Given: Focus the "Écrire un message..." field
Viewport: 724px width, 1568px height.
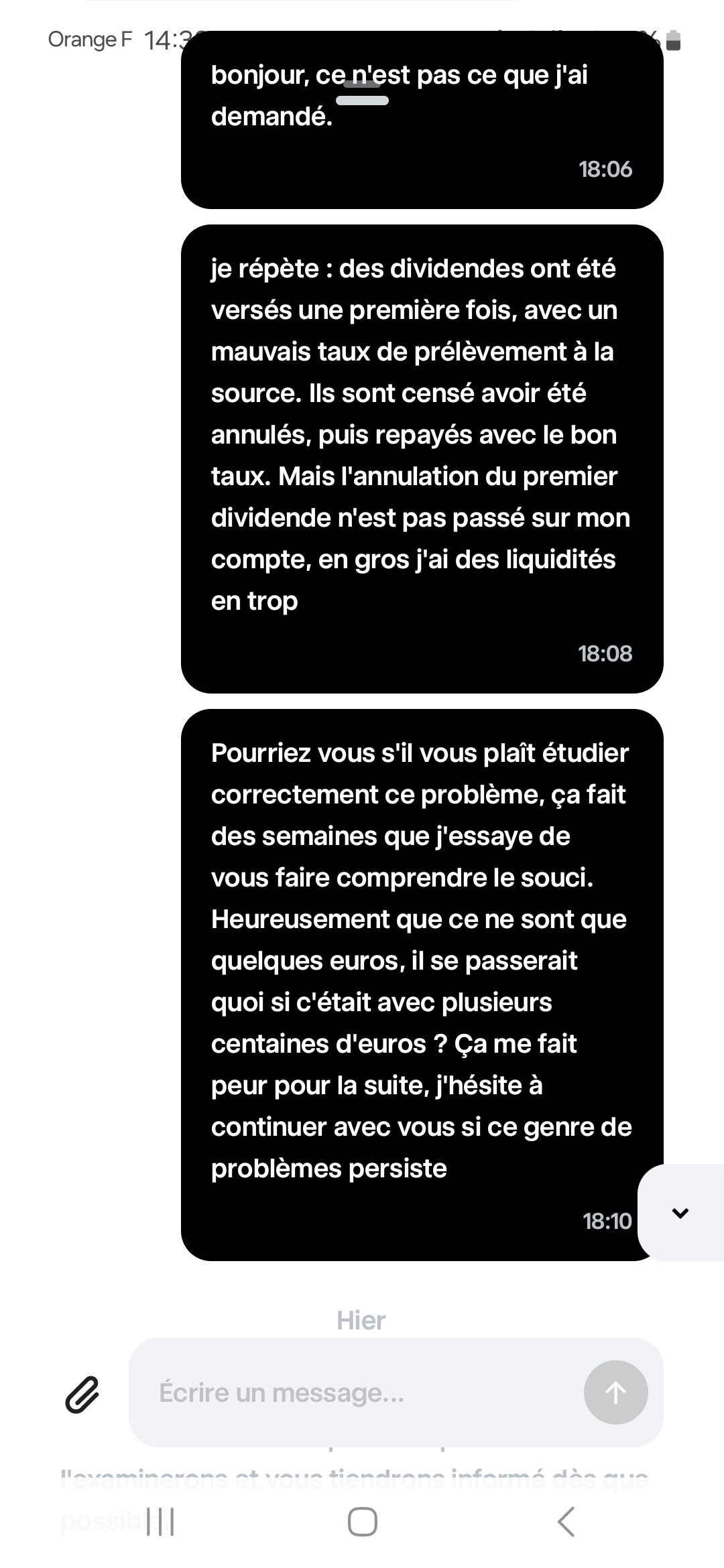Looking at the screenshot, I should coord(355,1393).
